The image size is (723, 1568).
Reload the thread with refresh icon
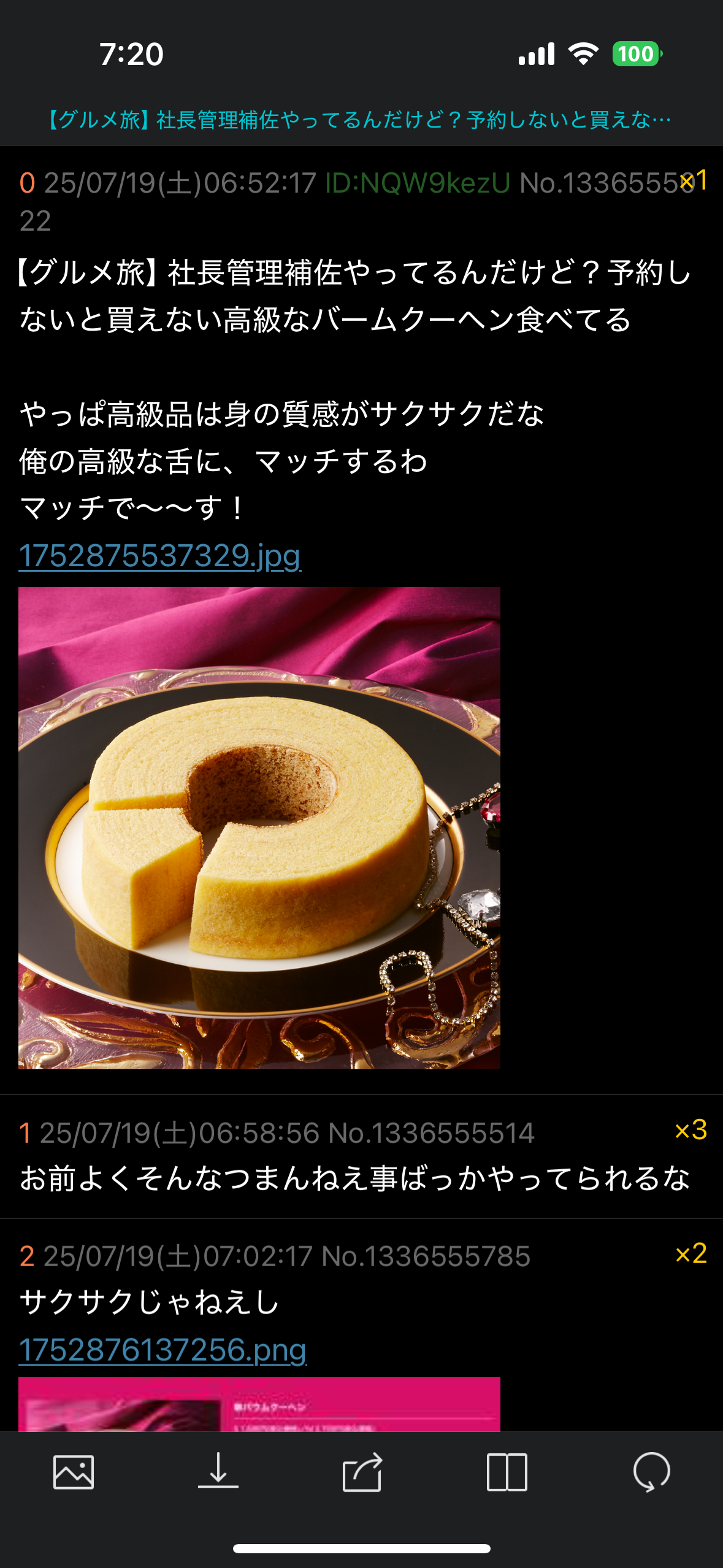click(x=651, y=1472)
